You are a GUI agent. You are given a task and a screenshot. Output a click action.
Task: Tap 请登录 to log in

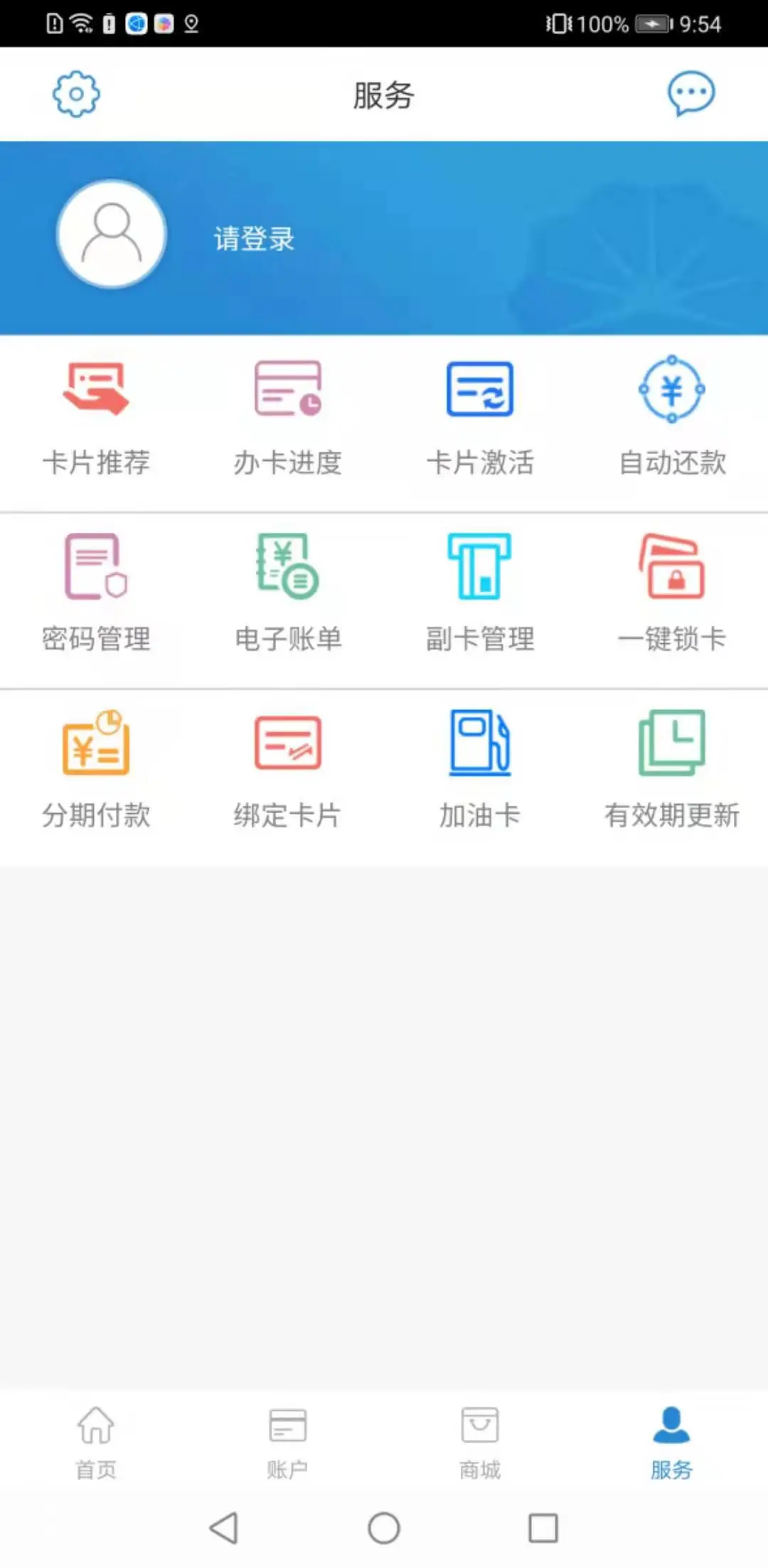pyautogui.click(x=254, y=238)
